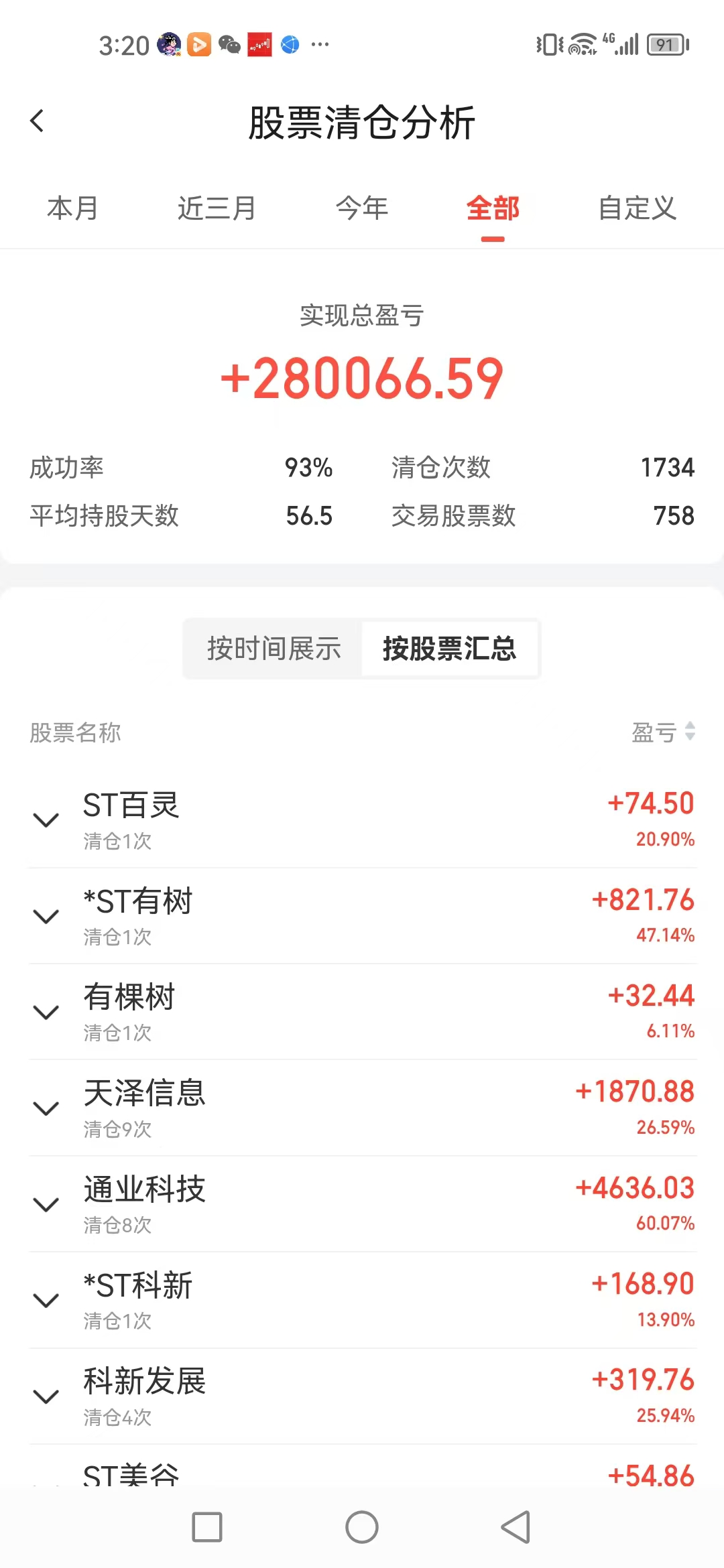724x1568 pixels.
Task: Expand the 通业科技 row
Action: click(46, 1204)
